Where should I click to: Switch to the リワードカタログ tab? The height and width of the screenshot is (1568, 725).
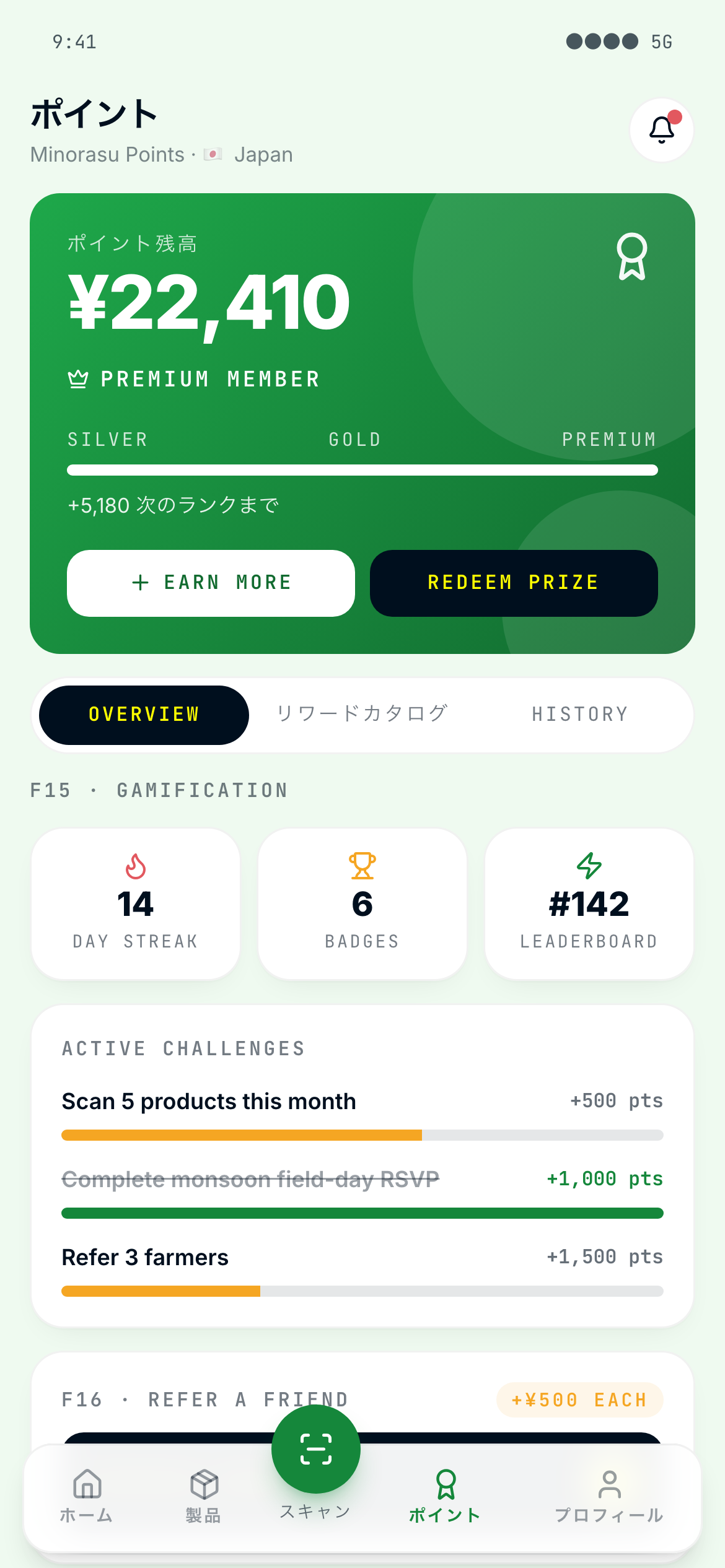(362, 714)
